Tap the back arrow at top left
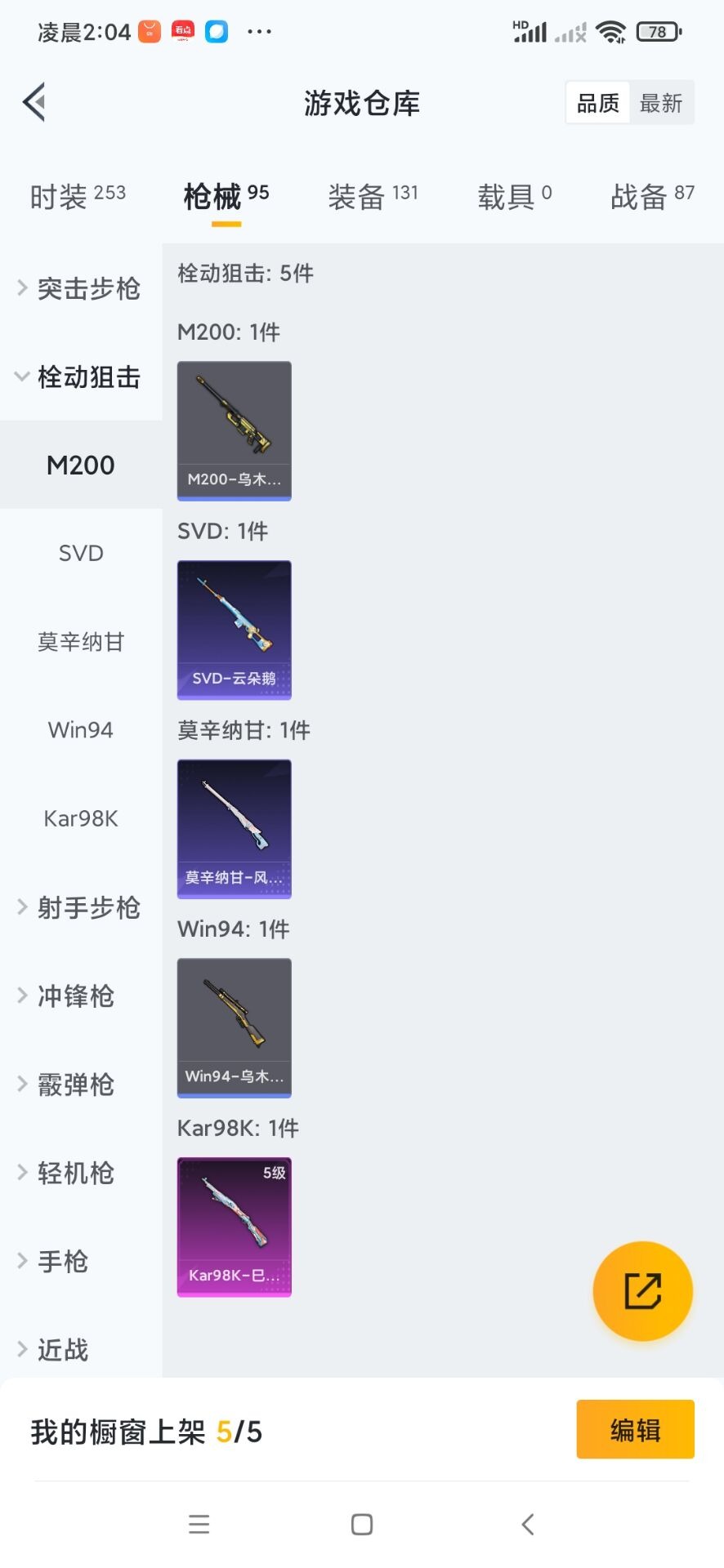Image resolution: width=724 pixels, height=1568 pixels. pyautogui.click(x=33, y=102)
